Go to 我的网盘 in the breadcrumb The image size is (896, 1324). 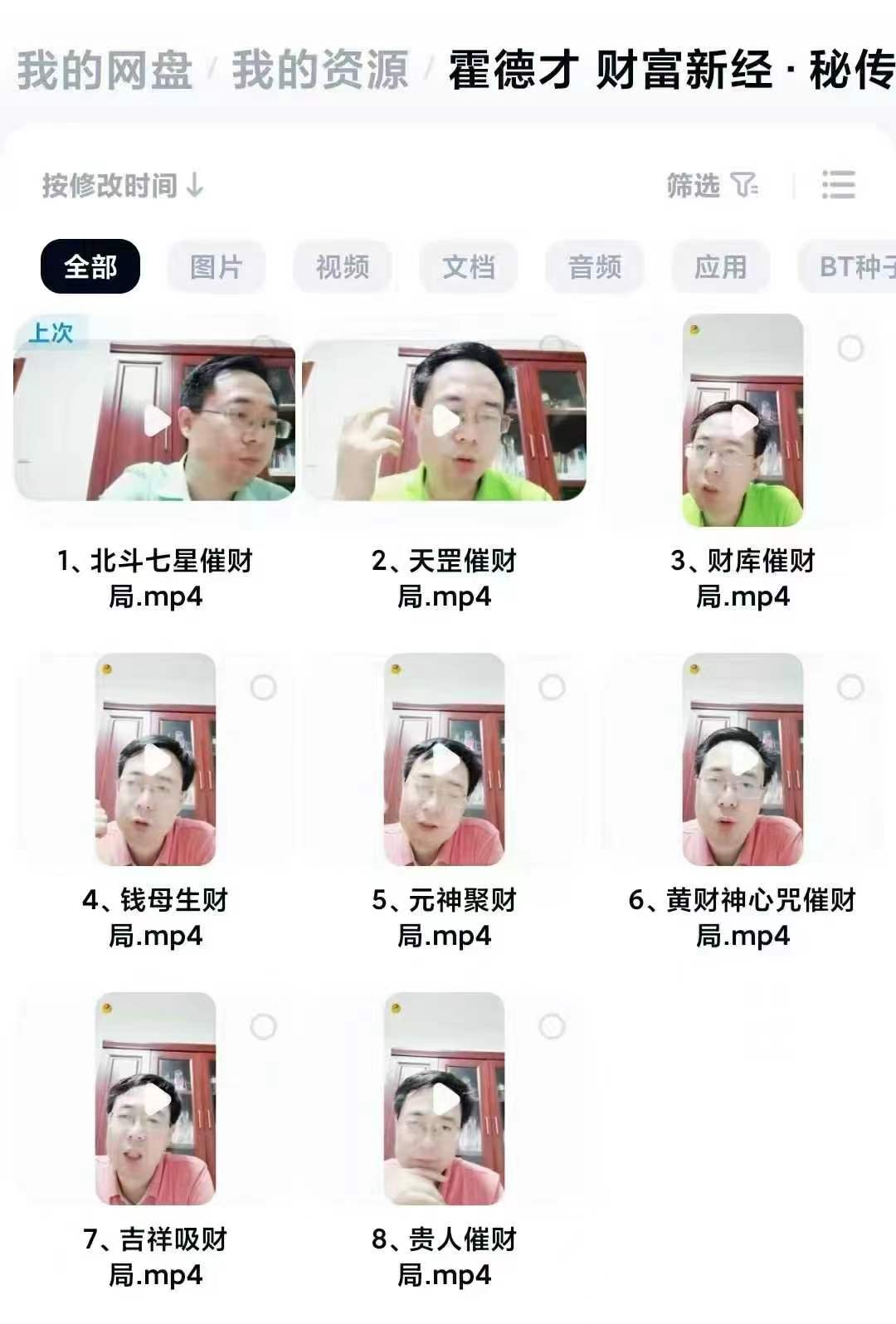pos(105,71)
